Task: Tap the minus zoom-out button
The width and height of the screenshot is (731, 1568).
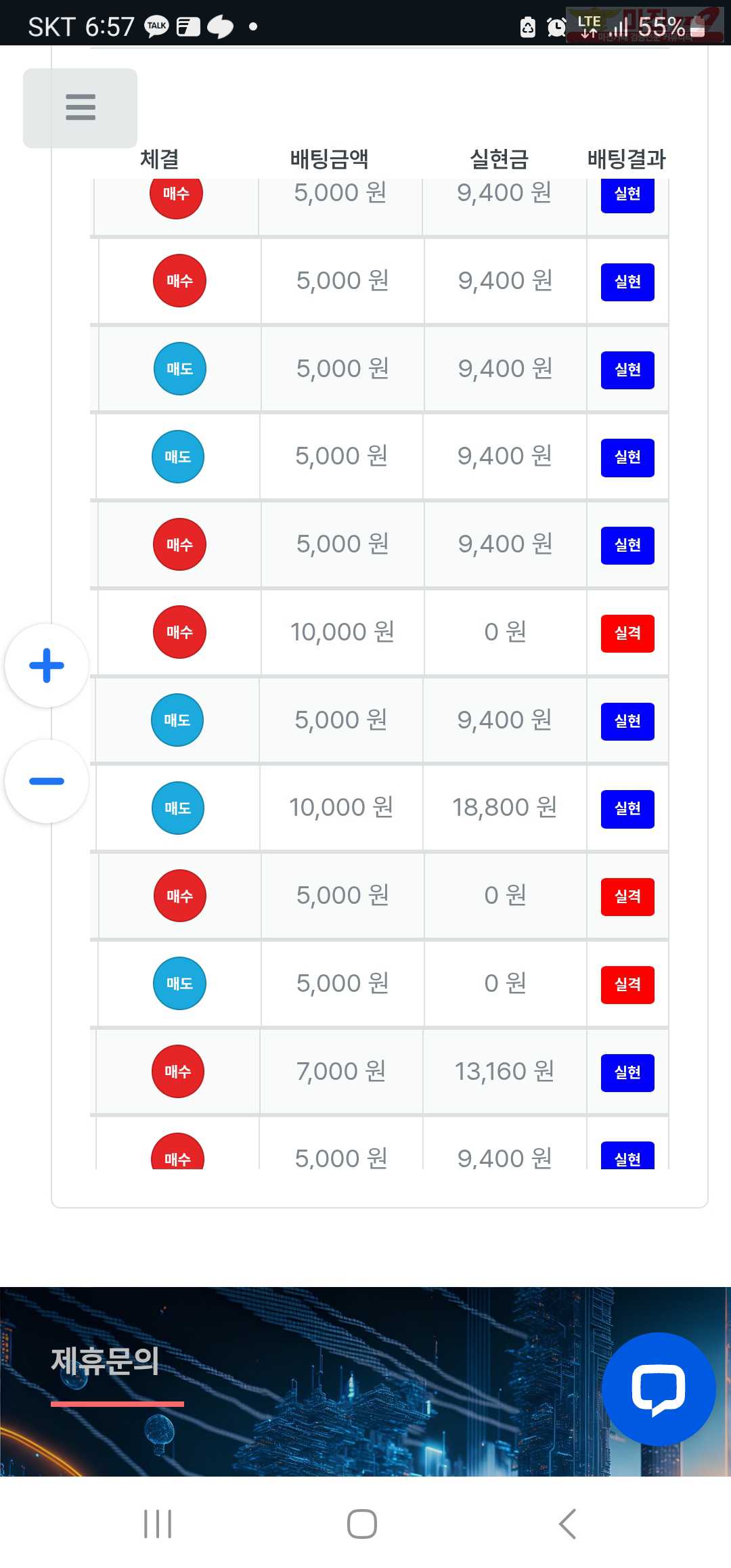Action: pyautogui.click(x=47, y=781)
